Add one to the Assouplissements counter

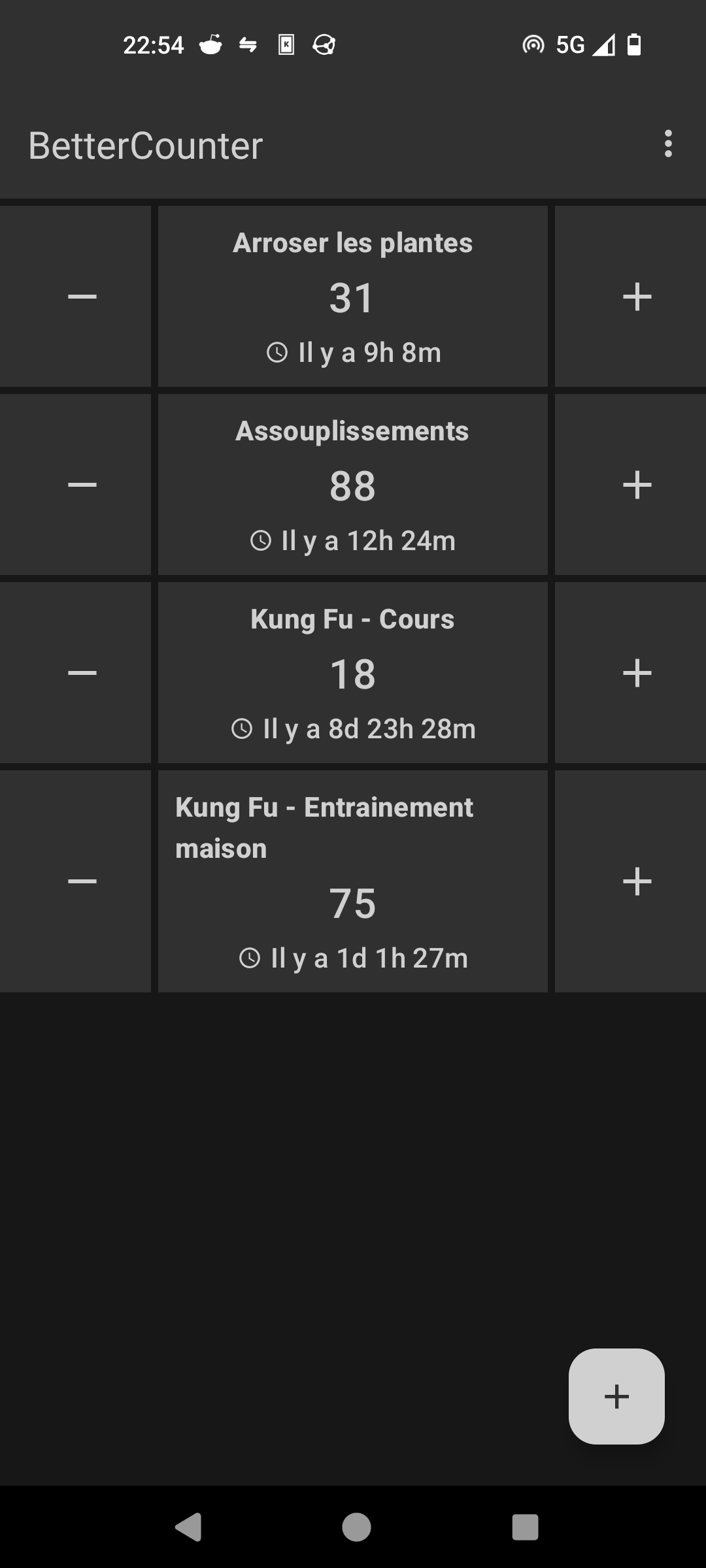point(637,485)
